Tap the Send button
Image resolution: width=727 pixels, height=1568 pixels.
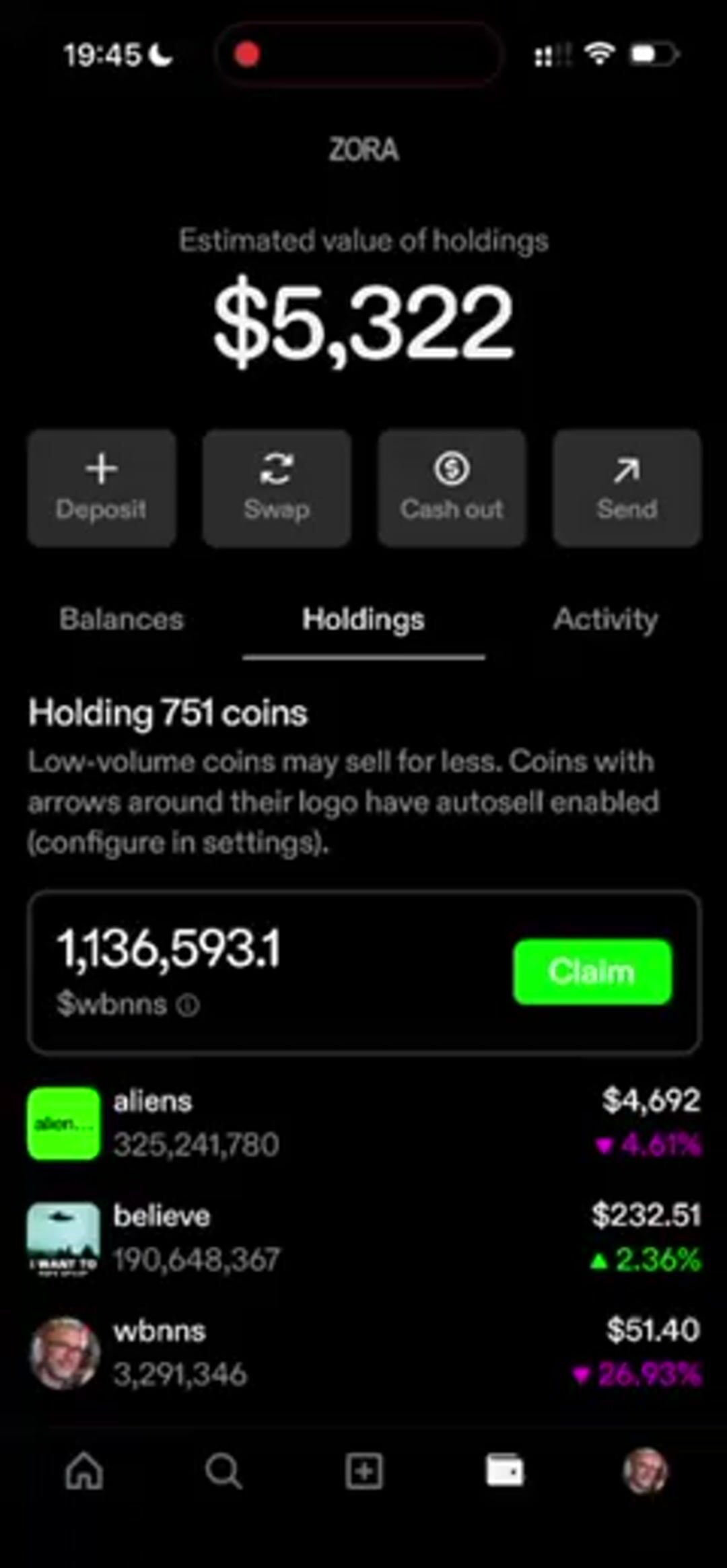click(x=627, y=488)
